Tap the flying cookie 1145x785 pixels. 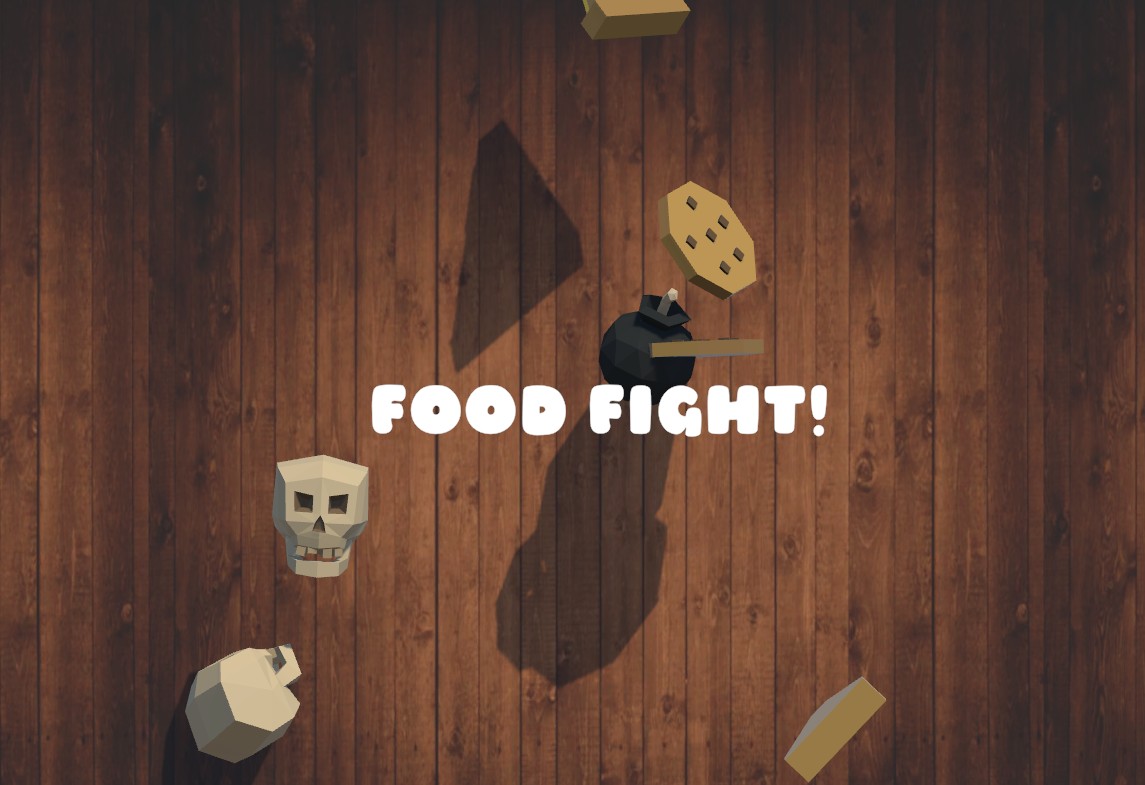[x=707, y=239]
